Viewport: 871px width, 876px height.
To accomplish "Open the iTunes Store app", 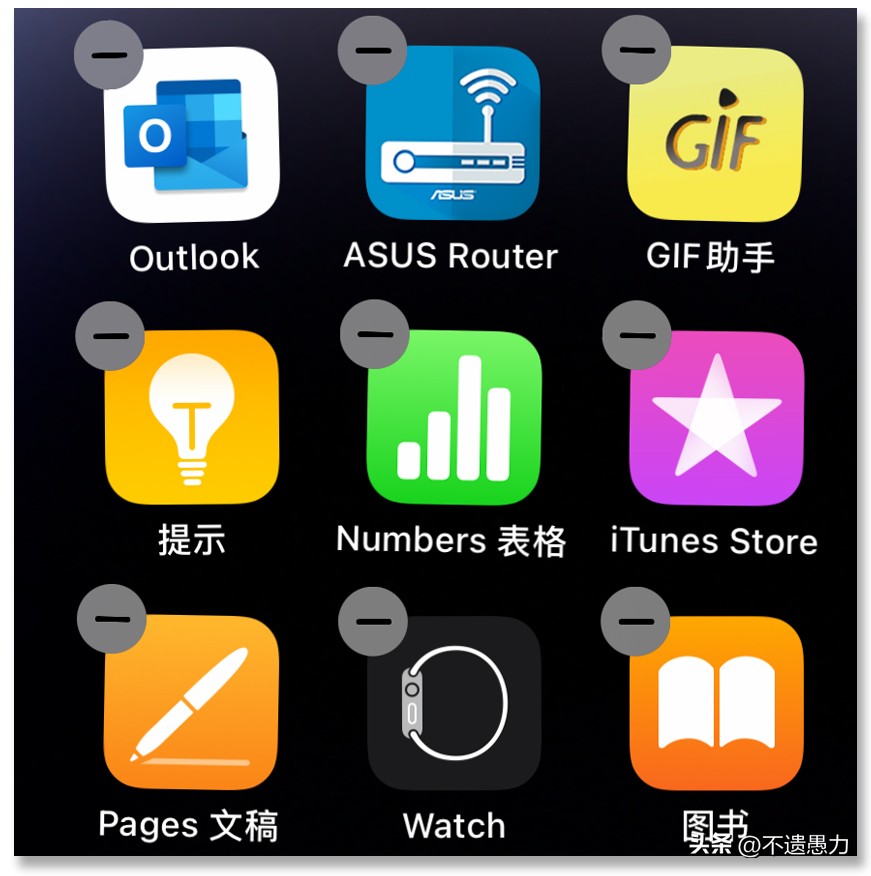I will [716, 418].
